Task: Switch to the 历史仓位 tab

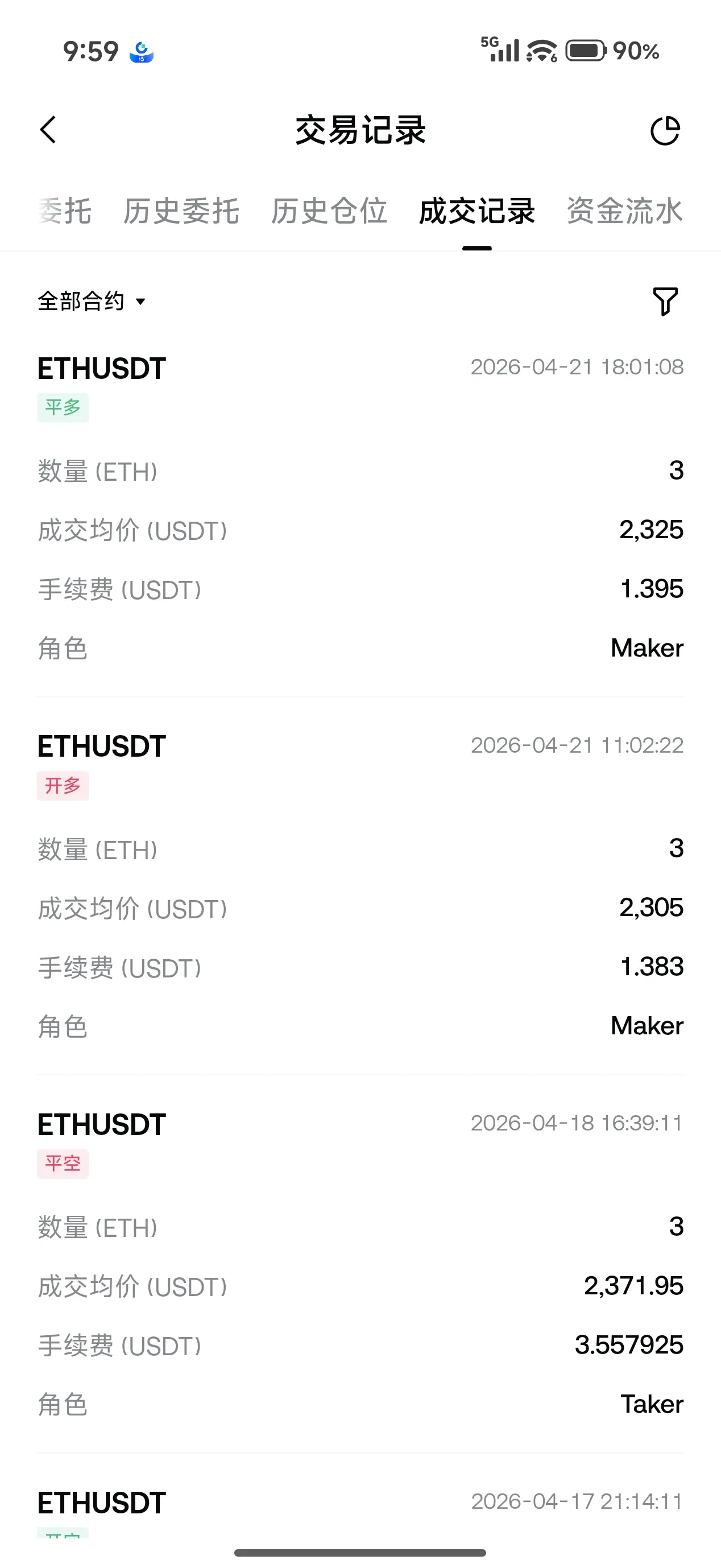Action: [329, 211]
